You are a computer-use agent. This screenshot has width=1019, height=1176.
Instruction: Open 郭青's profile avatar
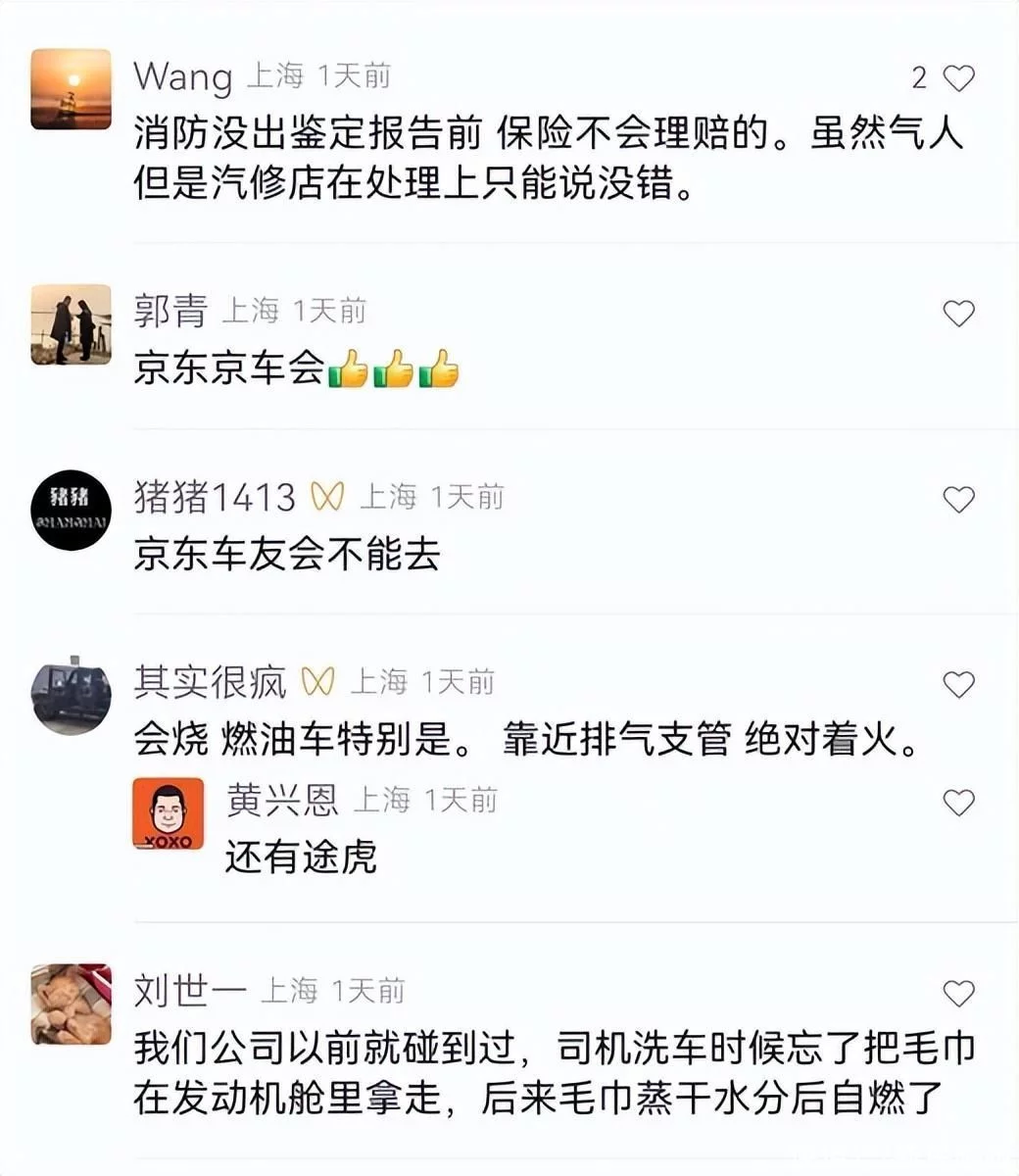pyautogui.click(x=71, y=324)
